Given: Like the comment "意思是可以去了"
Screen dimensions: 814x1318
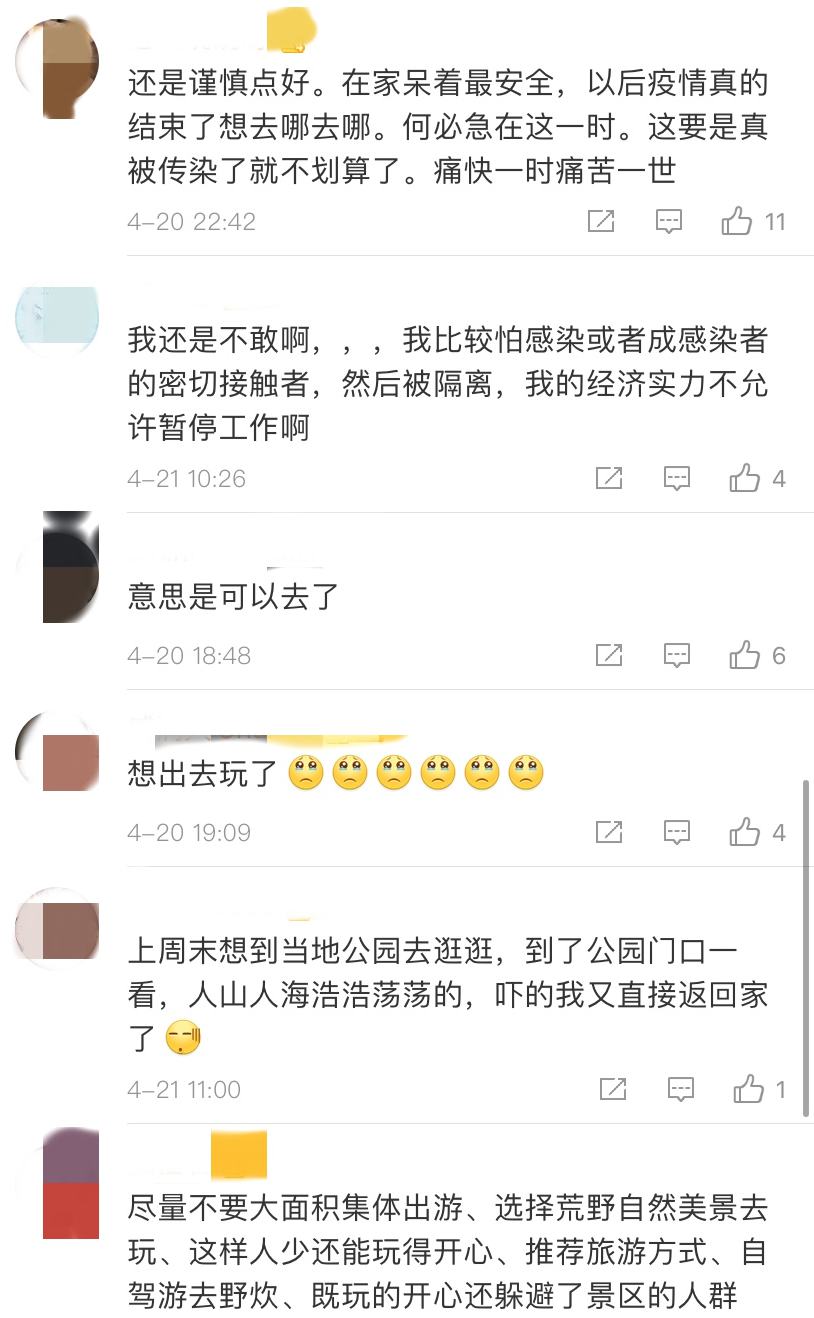Looking at the screenshot, I should click(745, 655).
